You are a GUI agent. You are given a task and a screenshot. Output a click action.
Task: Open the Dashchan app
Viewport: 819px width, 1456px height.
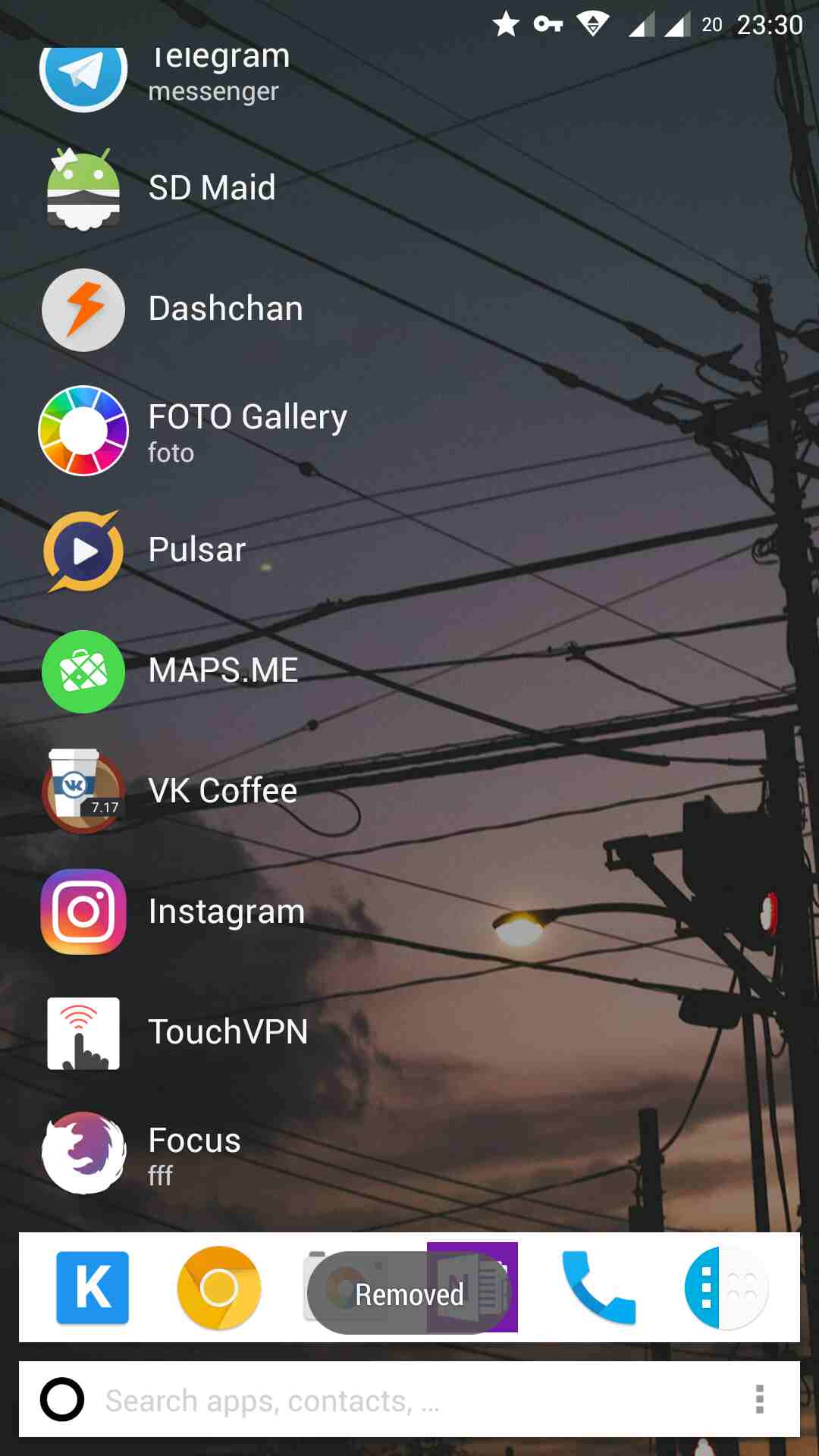coord(409,309)
